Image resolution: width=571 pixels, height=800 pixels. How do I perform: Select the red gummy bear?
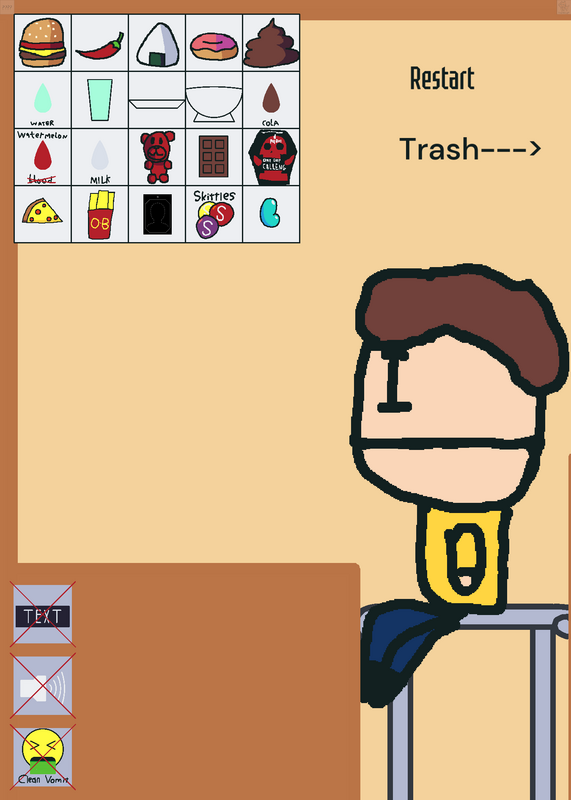(157, 157)
